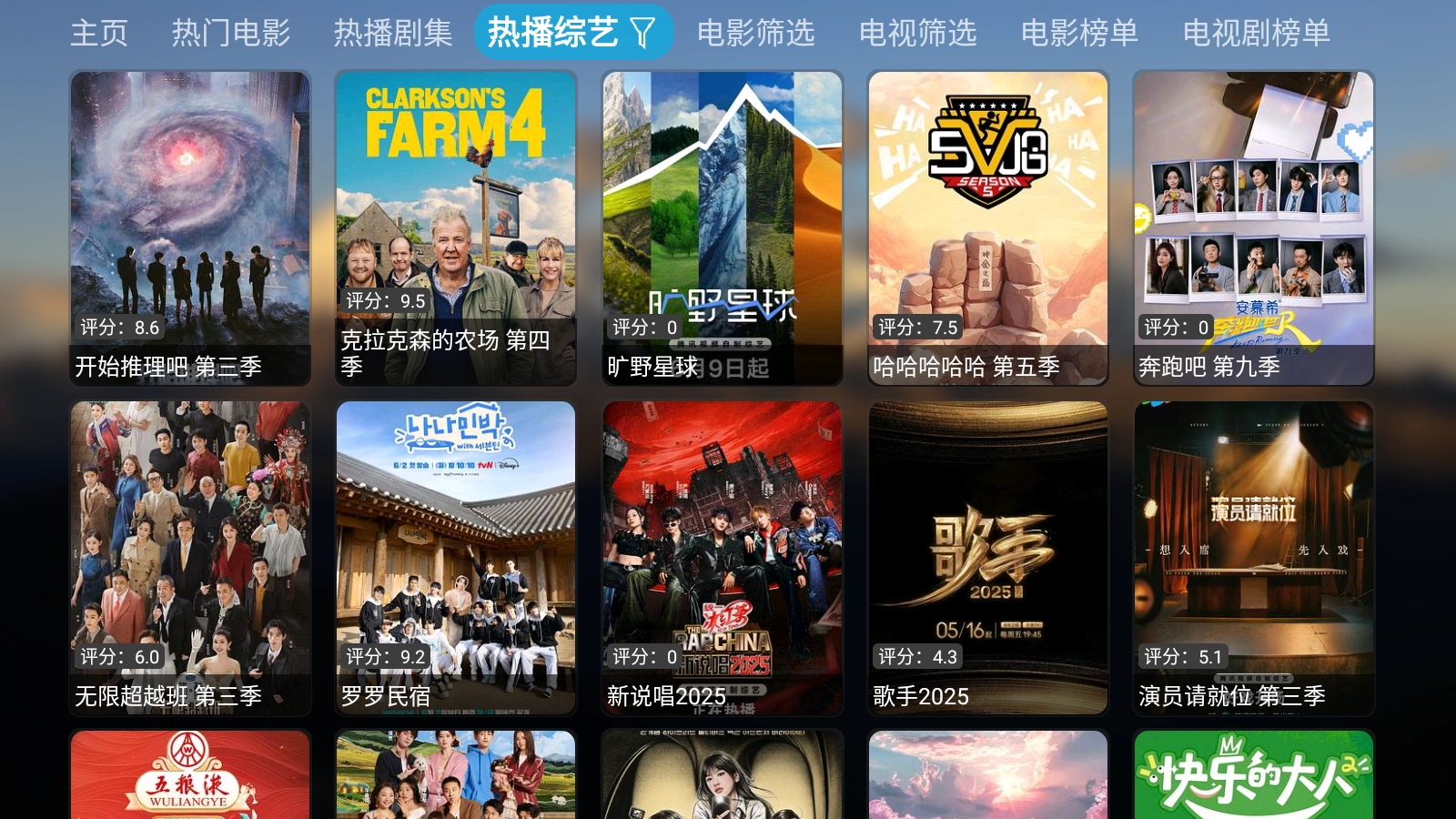Open 哈哈哈哈哈 第五季
The height and width of the screenshot is (819, 1456).
click(988, 227)
